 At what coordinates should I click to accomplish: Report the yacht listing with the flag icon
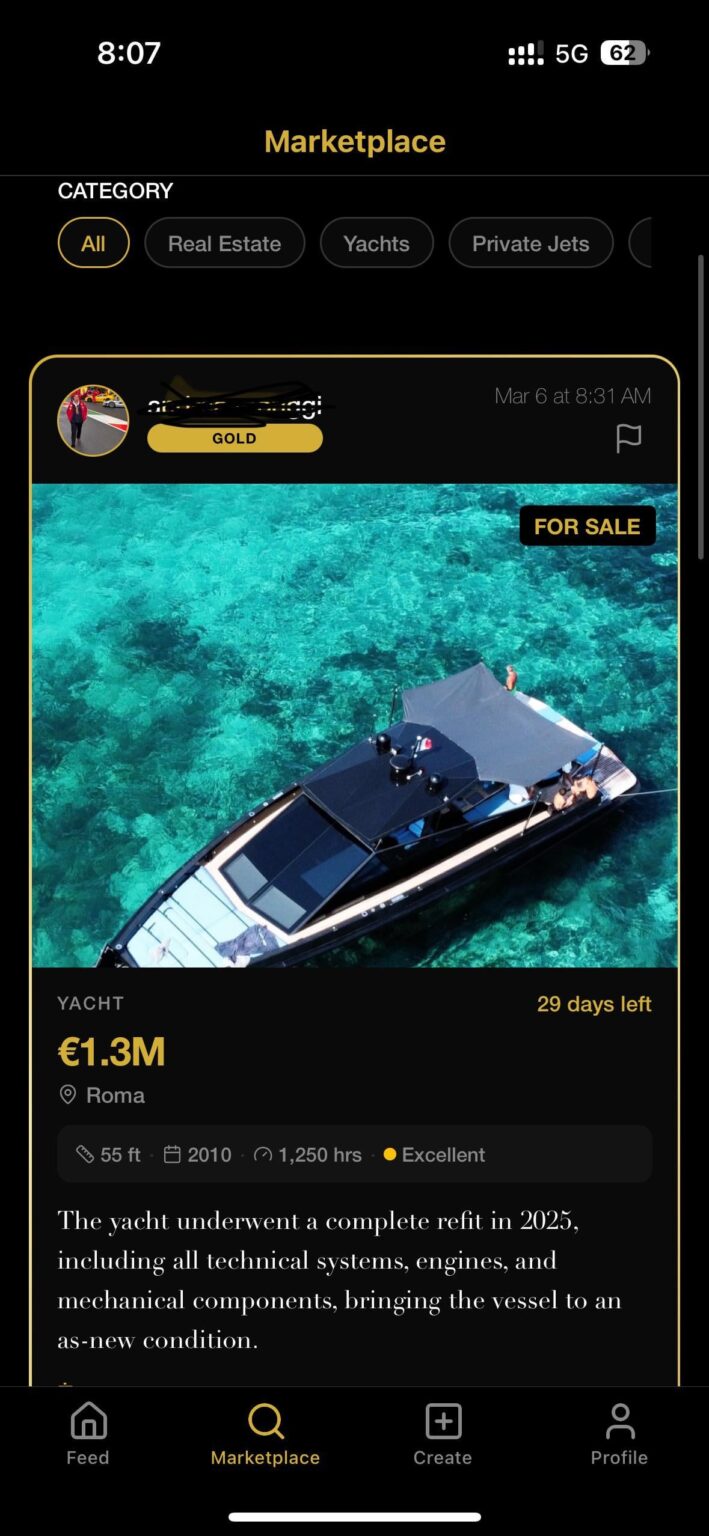tap(628, 438)
